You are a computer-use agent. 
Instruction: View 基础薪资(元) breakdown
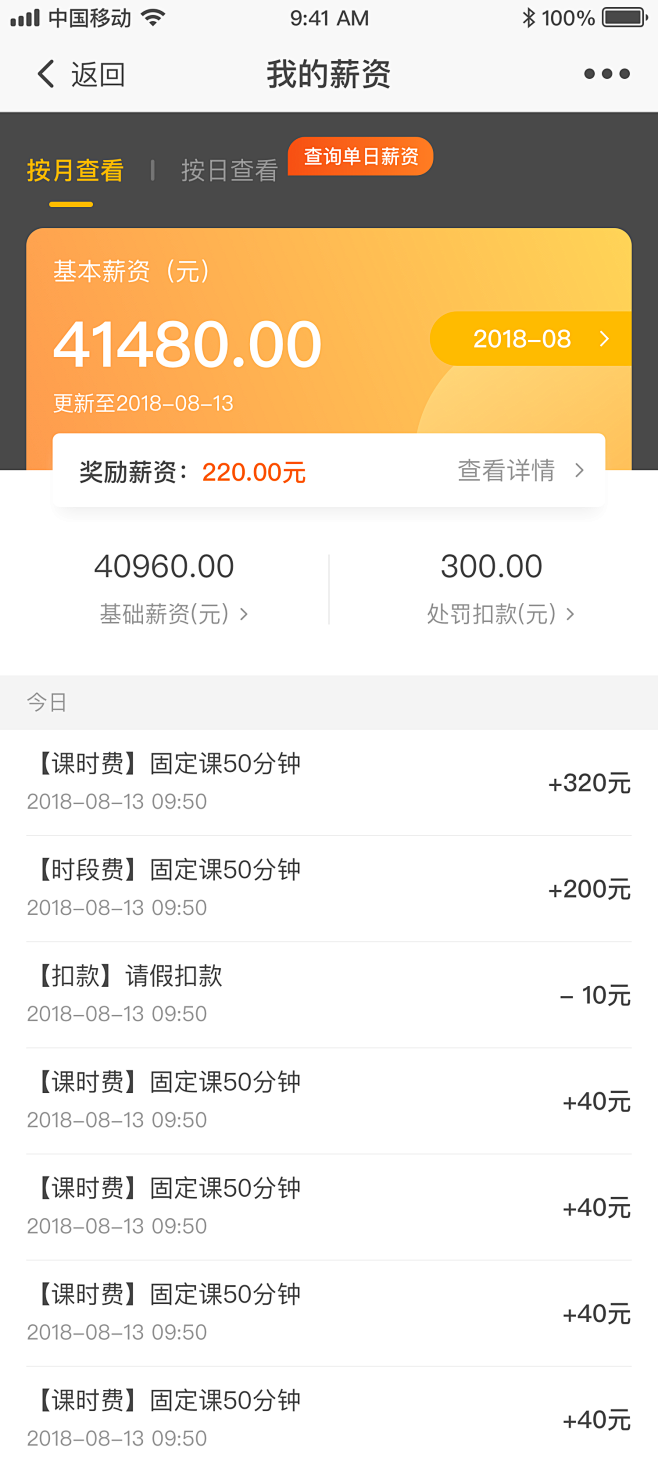click(x=174, y=614)
